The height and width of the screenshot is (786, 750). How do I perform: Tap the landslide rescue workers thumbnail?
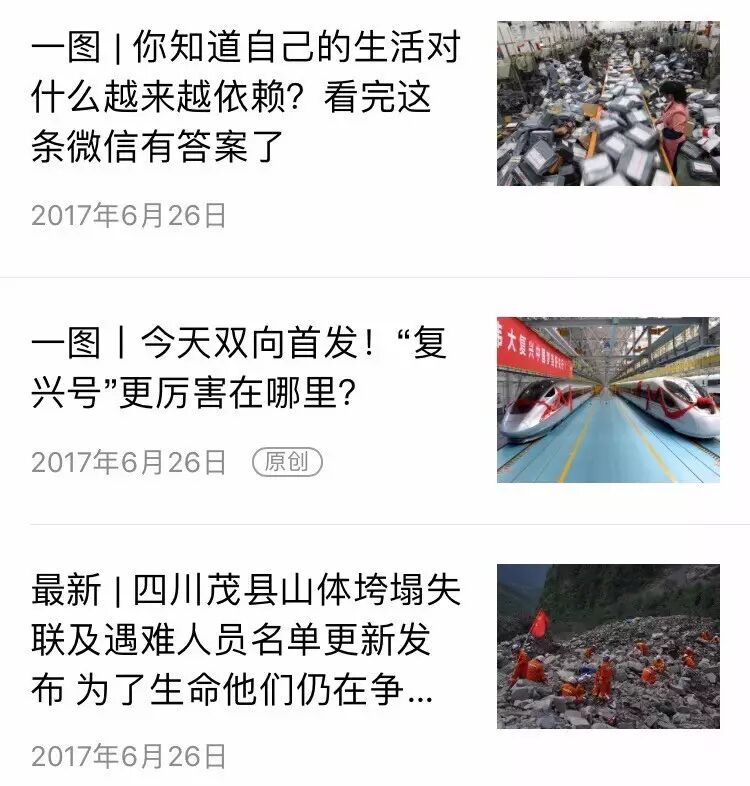tap(608, 646)
